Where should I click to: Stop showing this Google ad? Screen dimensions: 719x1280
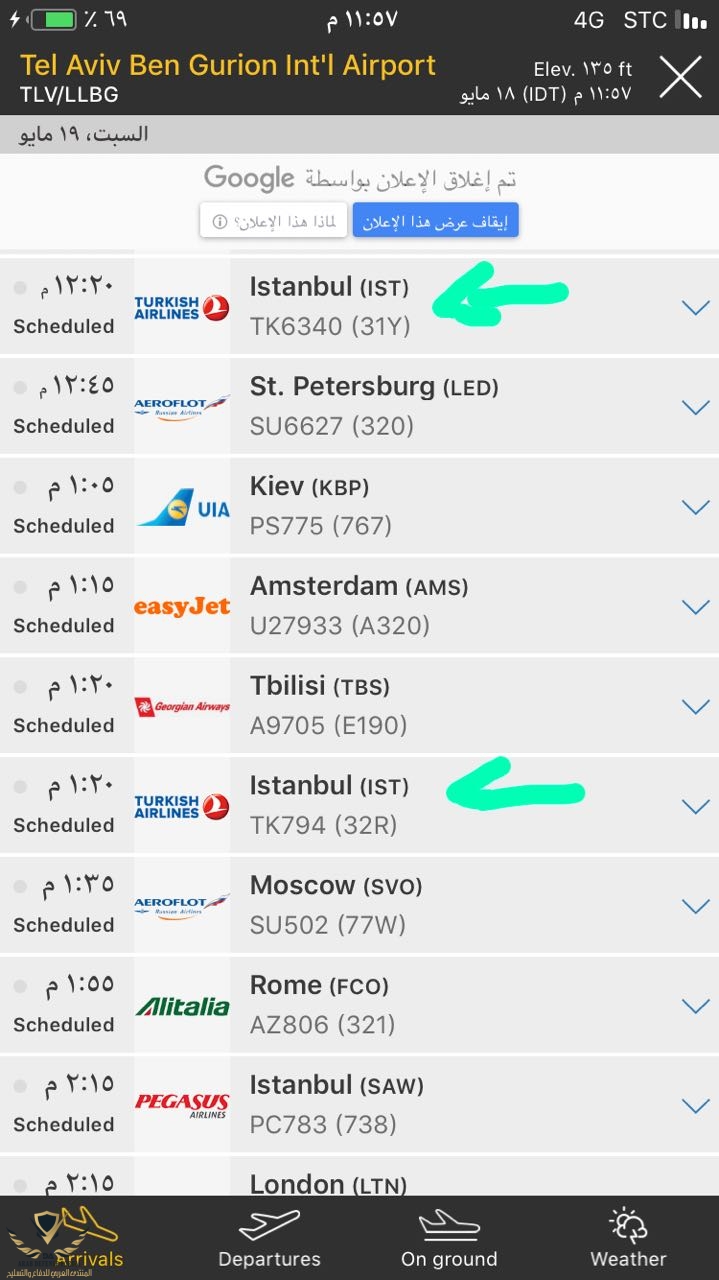coord(435,220)
